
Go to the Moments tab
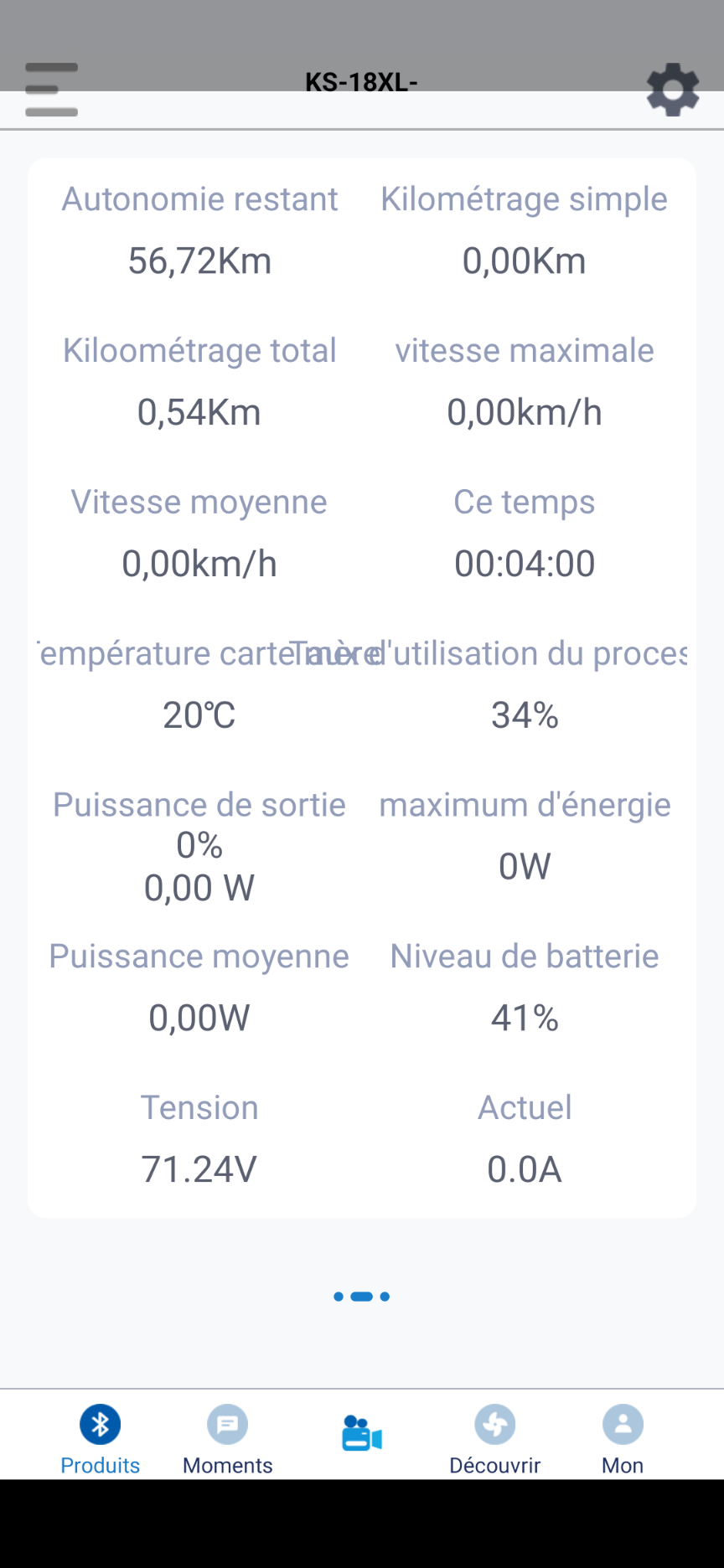(x=228, y=1440)
